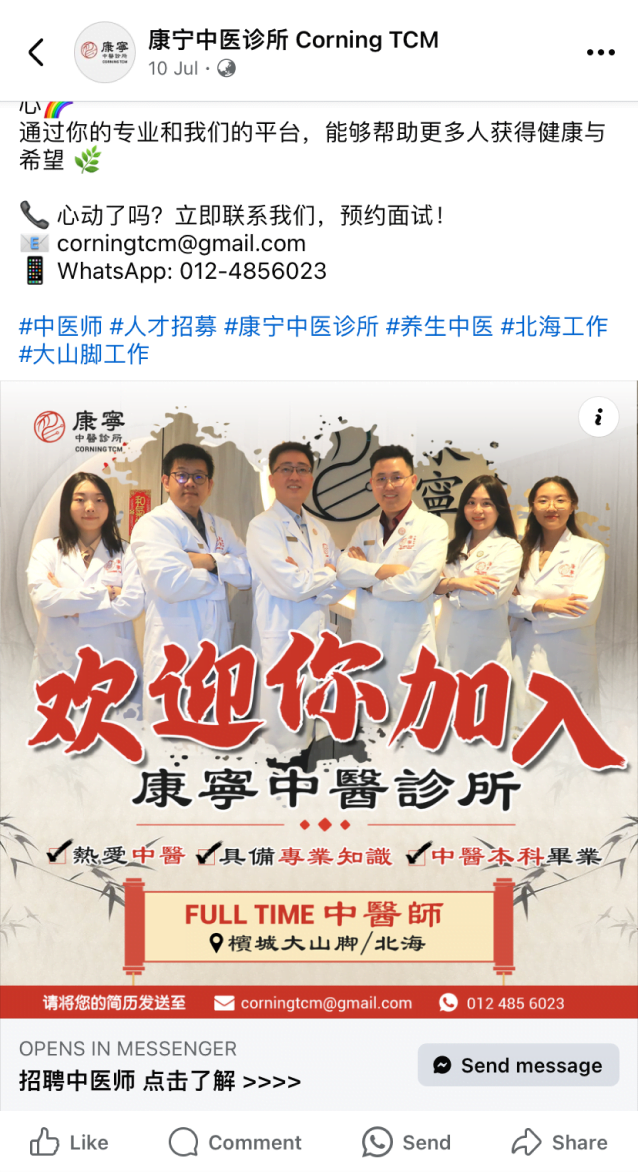Image resolution: width=638 pixels, height=1172 pixels.
Task: Open the recruitment poster image
Action: click(x=319, y=700)
